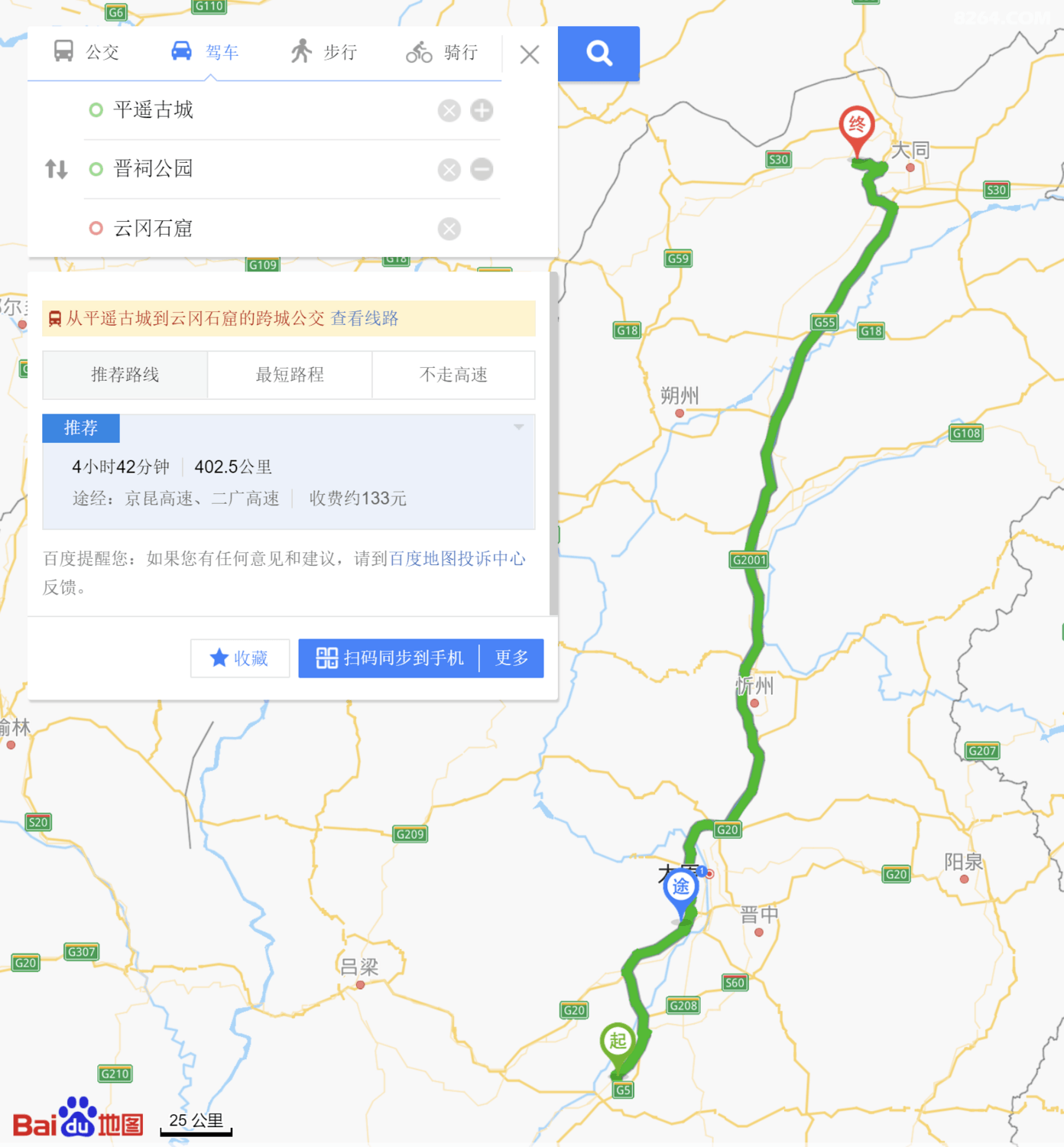This screenshot has height=1147, width=1064.
Task: Remove the 晋祠公园 waypoint
Action: point(482,169)
